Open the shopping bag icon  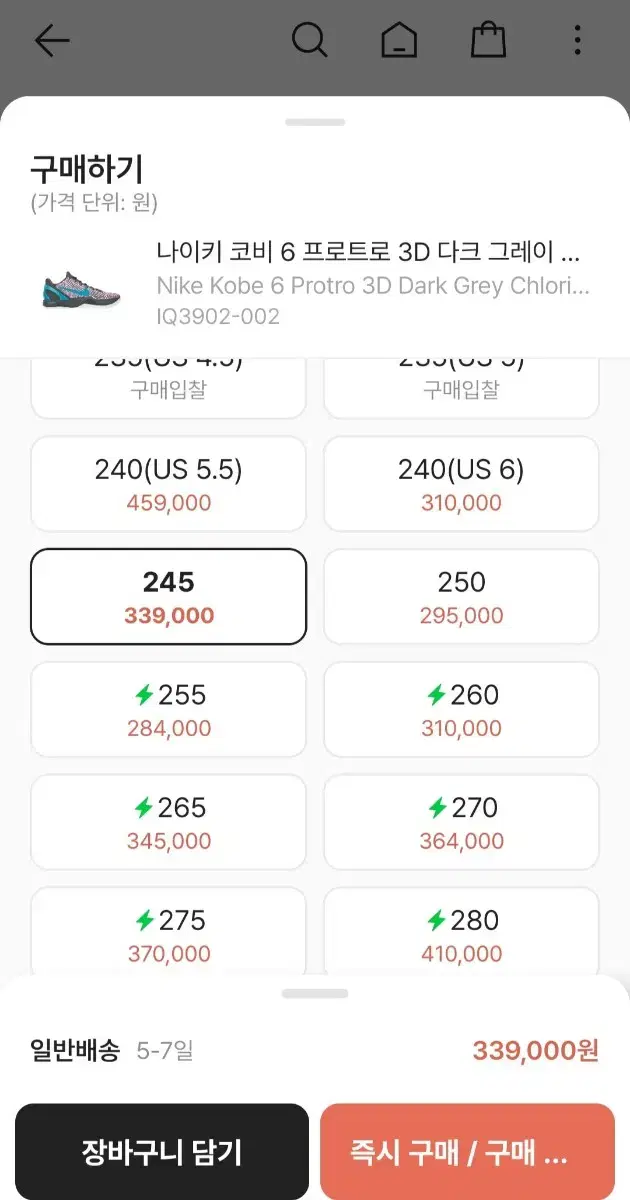pyautogui.click(x=488, y=40)
